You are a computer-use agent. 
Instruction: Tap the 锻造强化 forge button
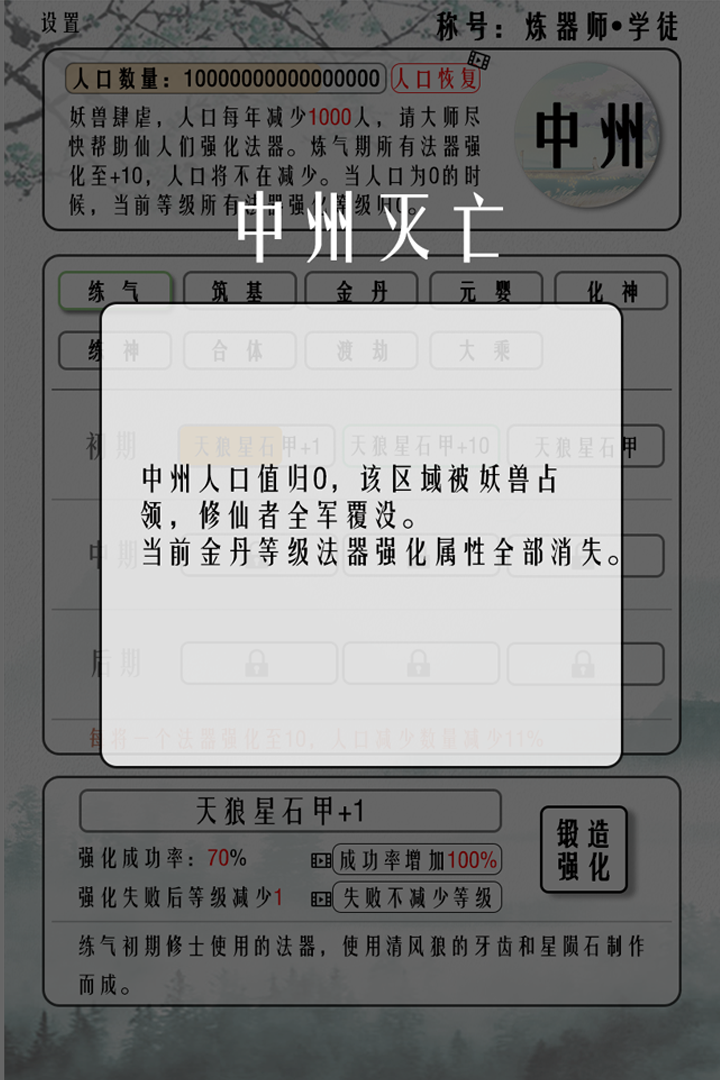(583, 849)
